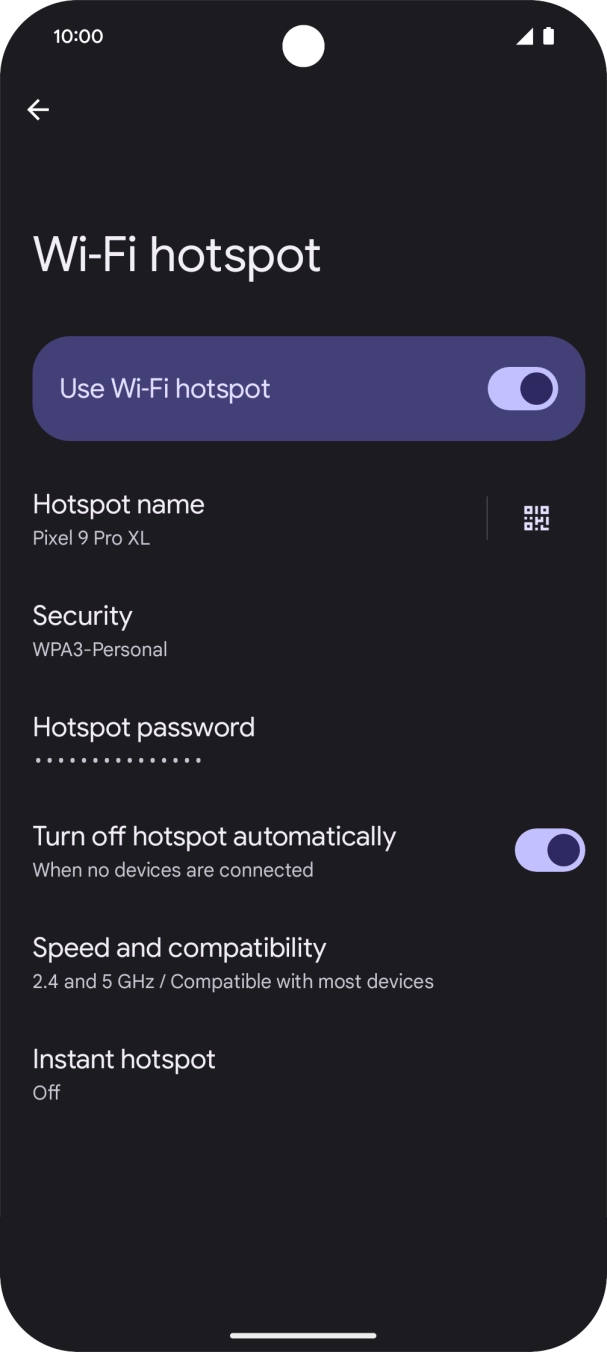607x1352 pixels.
Task: Turn off the Use Wi-Fi hotspot switch
Action: point(522,389)
